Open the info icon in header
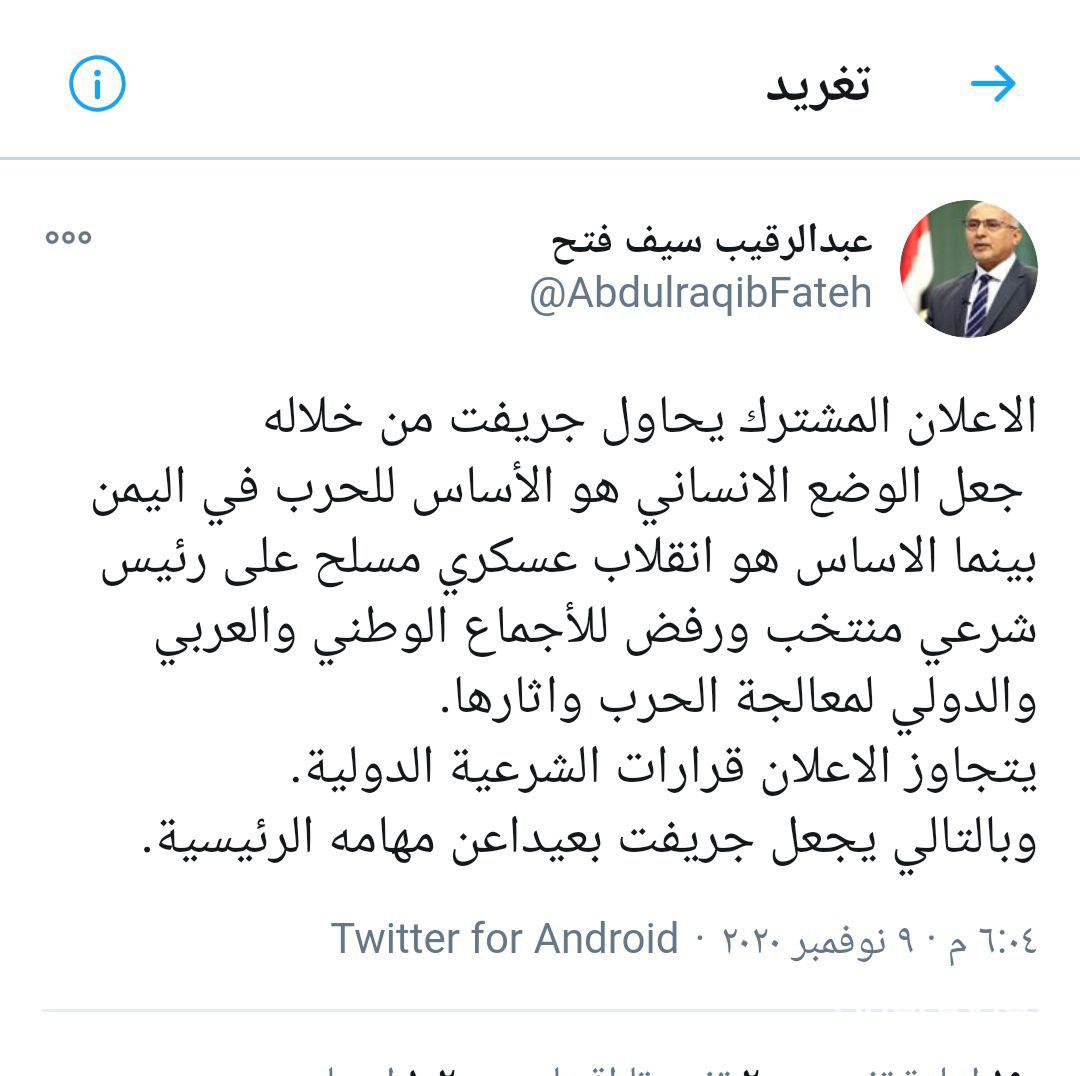1080x1076 pixels. (x=97, y=84)
